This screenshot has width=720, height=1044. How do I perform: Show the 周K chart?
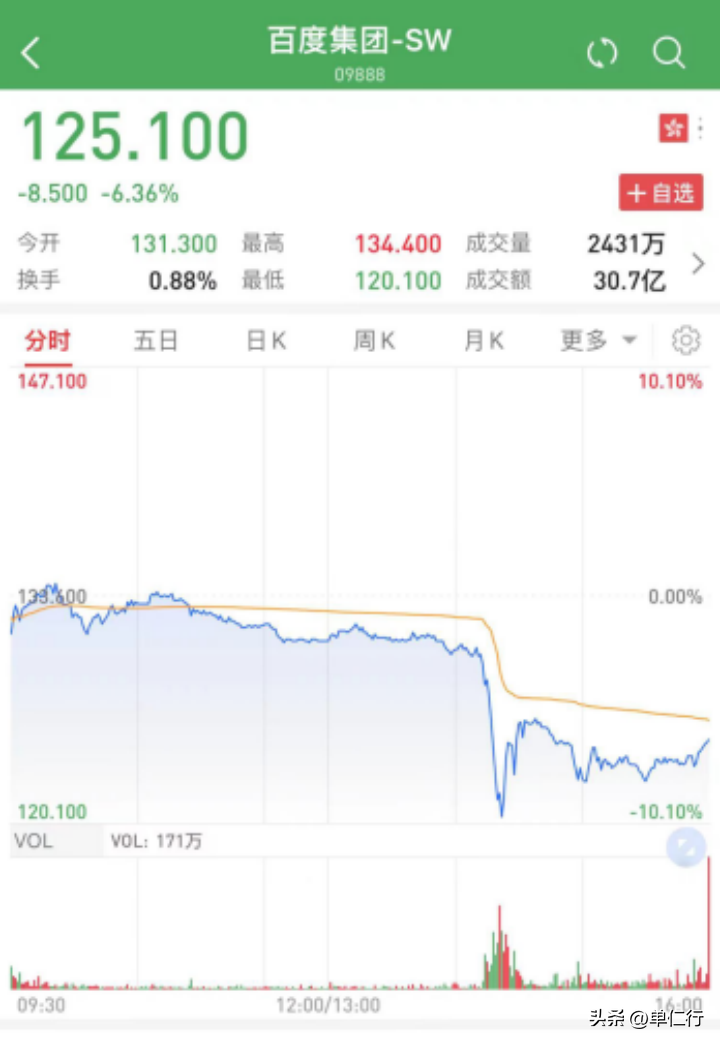coord(374,341)
